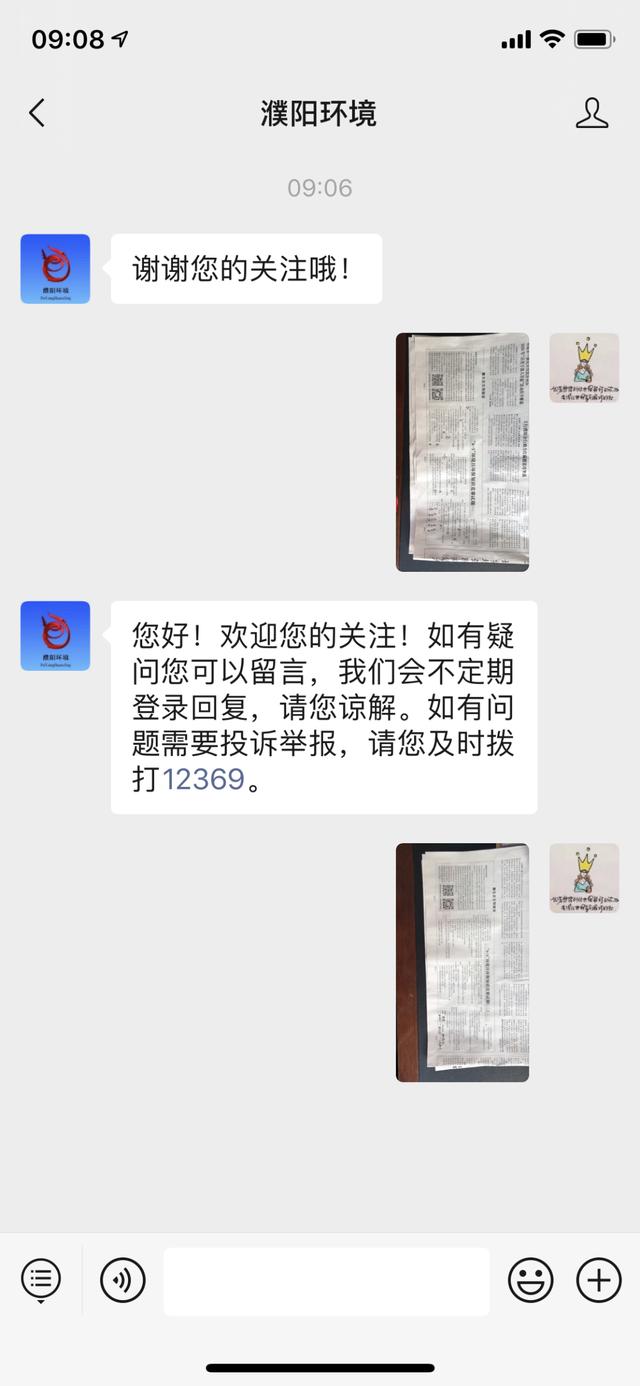Open the official account menu button

(41, 1279)
